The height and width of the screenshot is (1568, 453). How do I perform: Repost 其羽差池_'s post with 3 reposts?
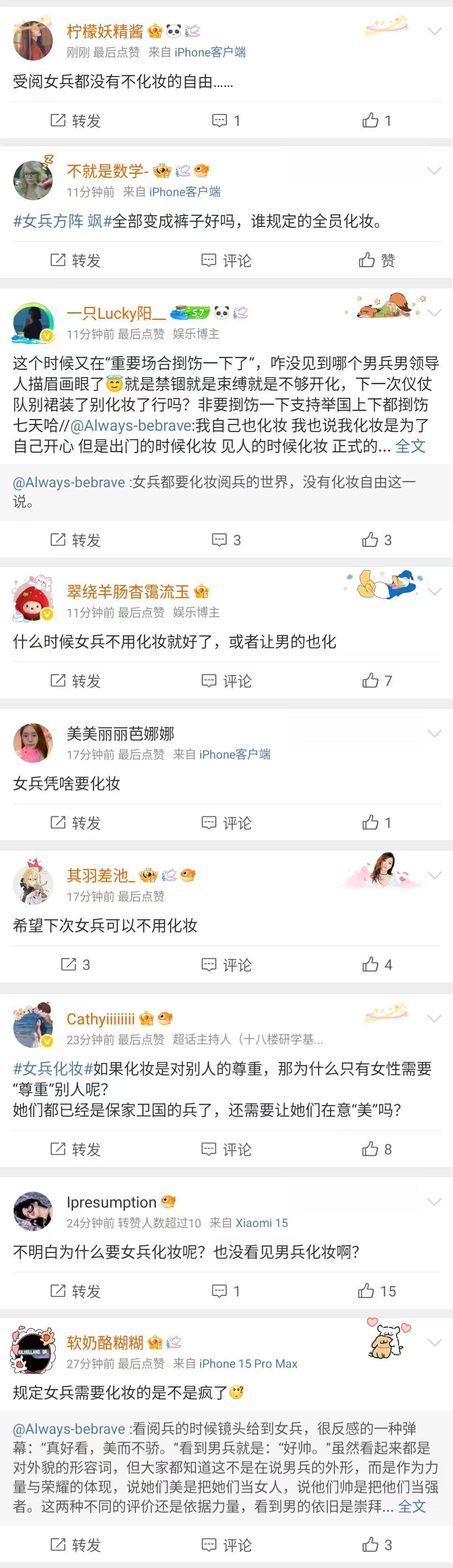(75, 965)
